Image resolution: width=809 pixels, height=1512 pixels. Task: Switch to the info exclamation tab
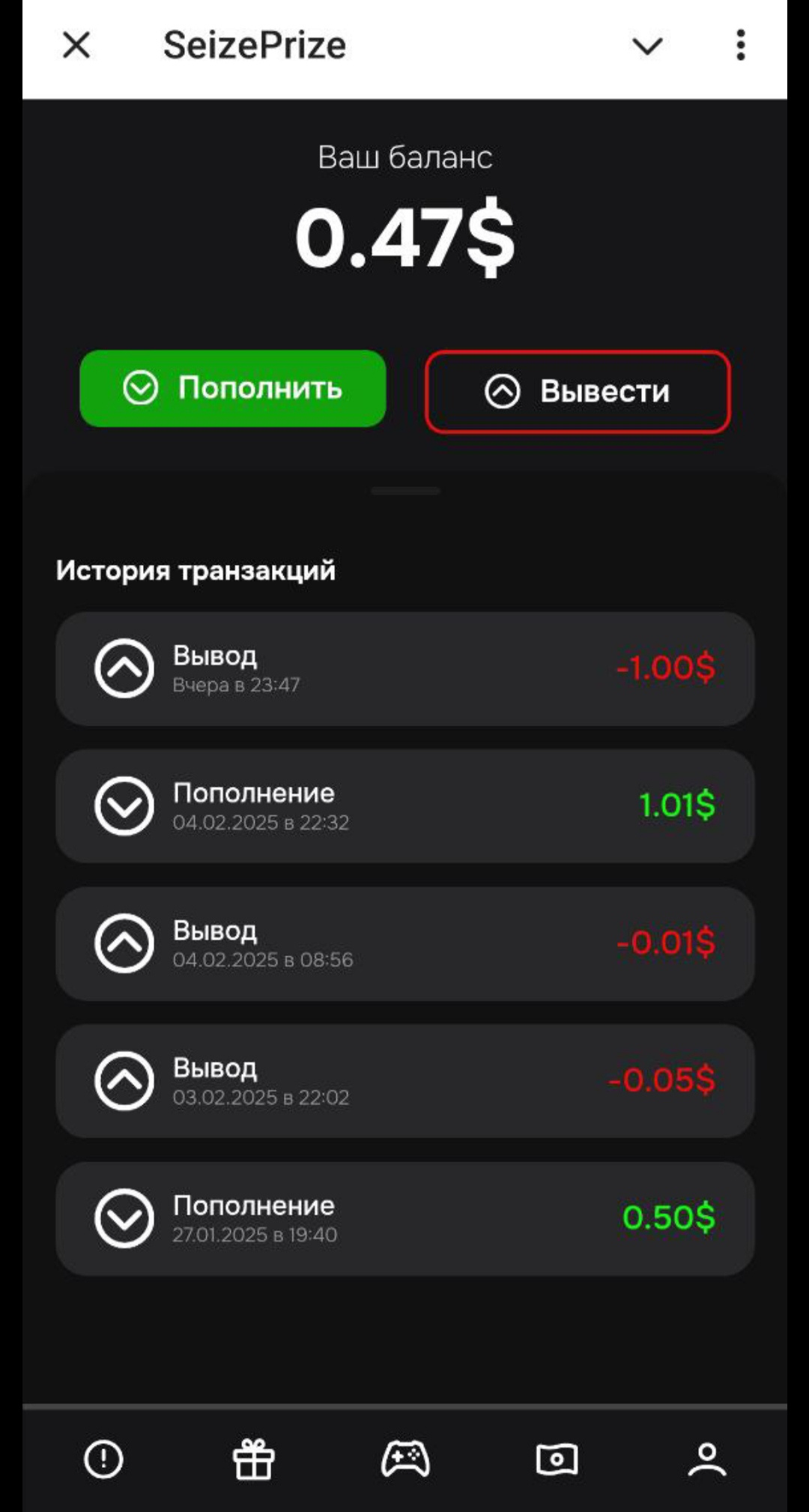tap(103, 1459)
